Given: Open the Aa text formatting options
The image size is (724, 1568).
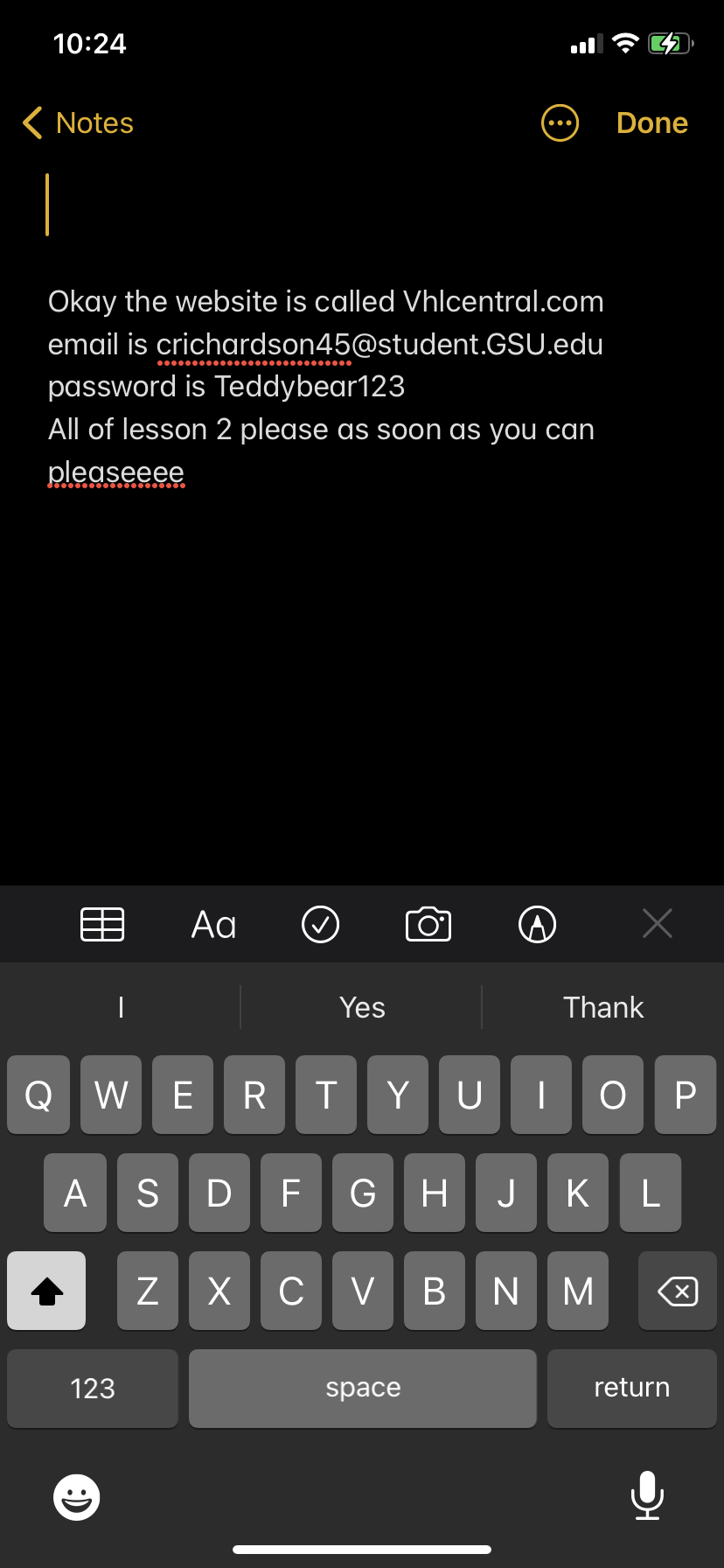Looking at the screenshot, I should pos(213,924).
